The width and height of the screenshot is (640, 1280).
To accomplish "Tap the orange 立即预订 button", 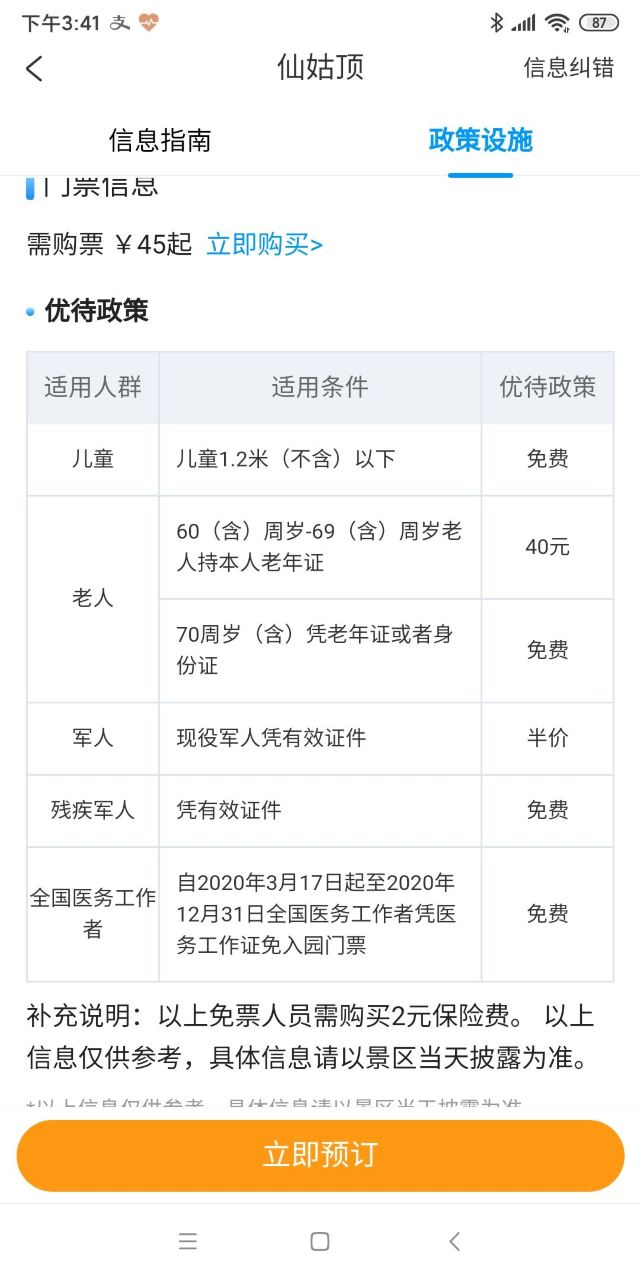I will coord(320,1155).
